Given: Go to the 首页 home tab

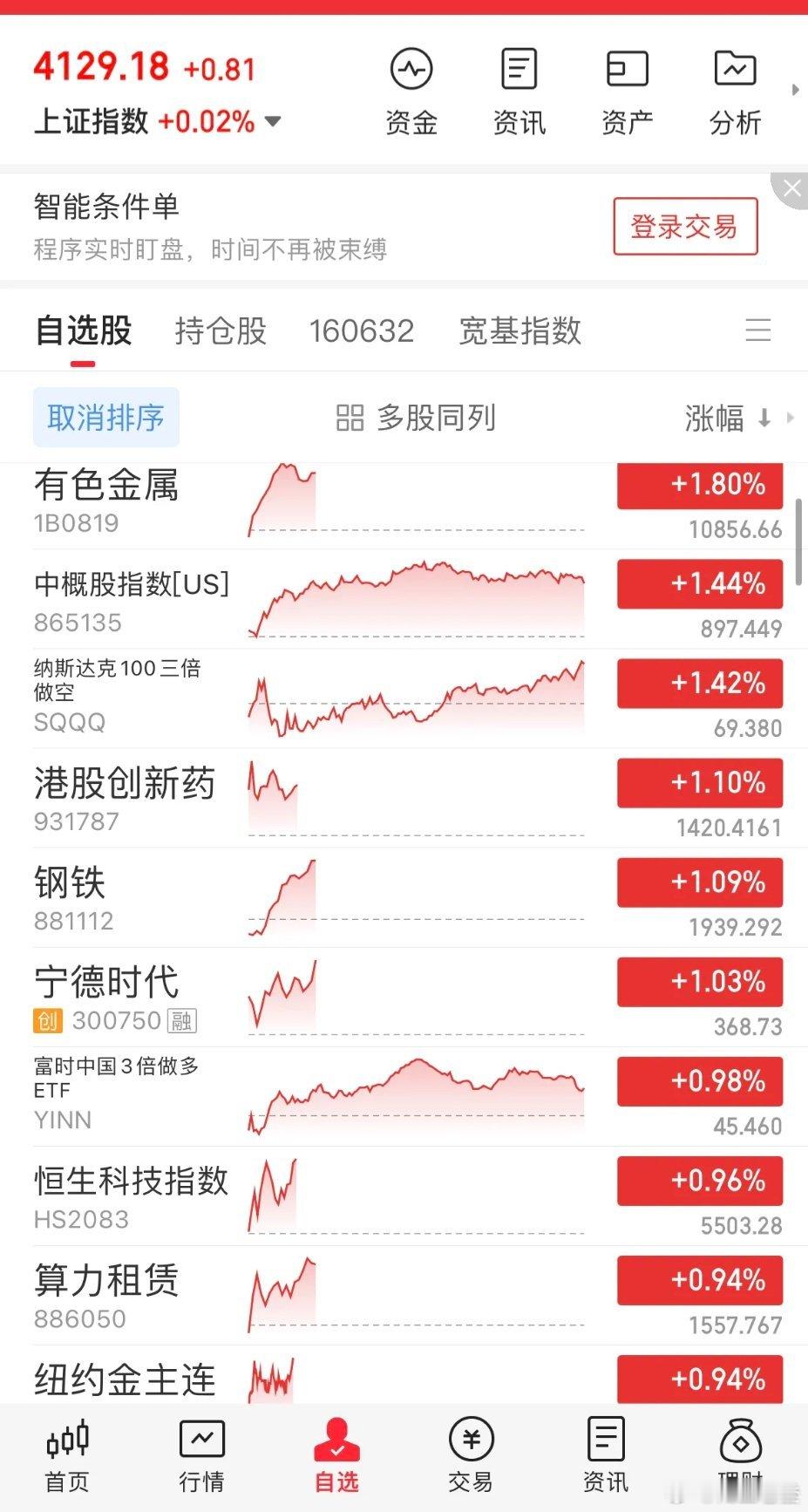Looking at the screenshot, I should [x=67, y=1454].
